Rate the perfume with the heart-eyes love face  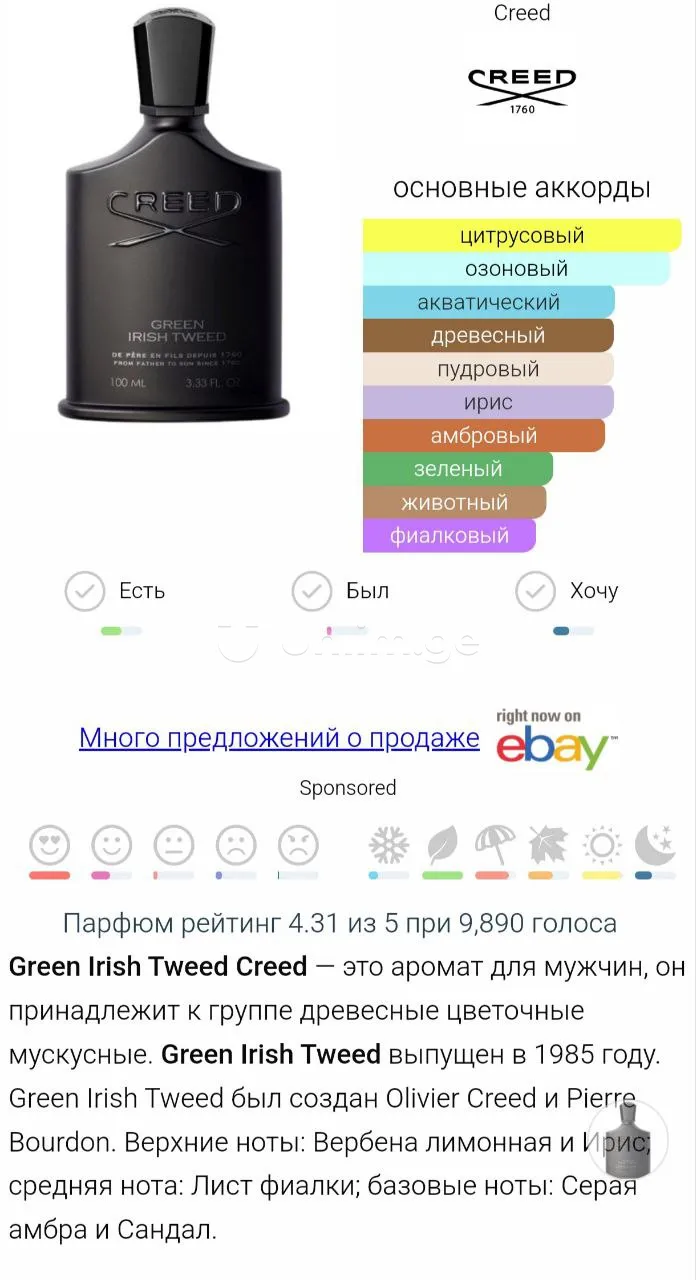click(x=49, y=845)
